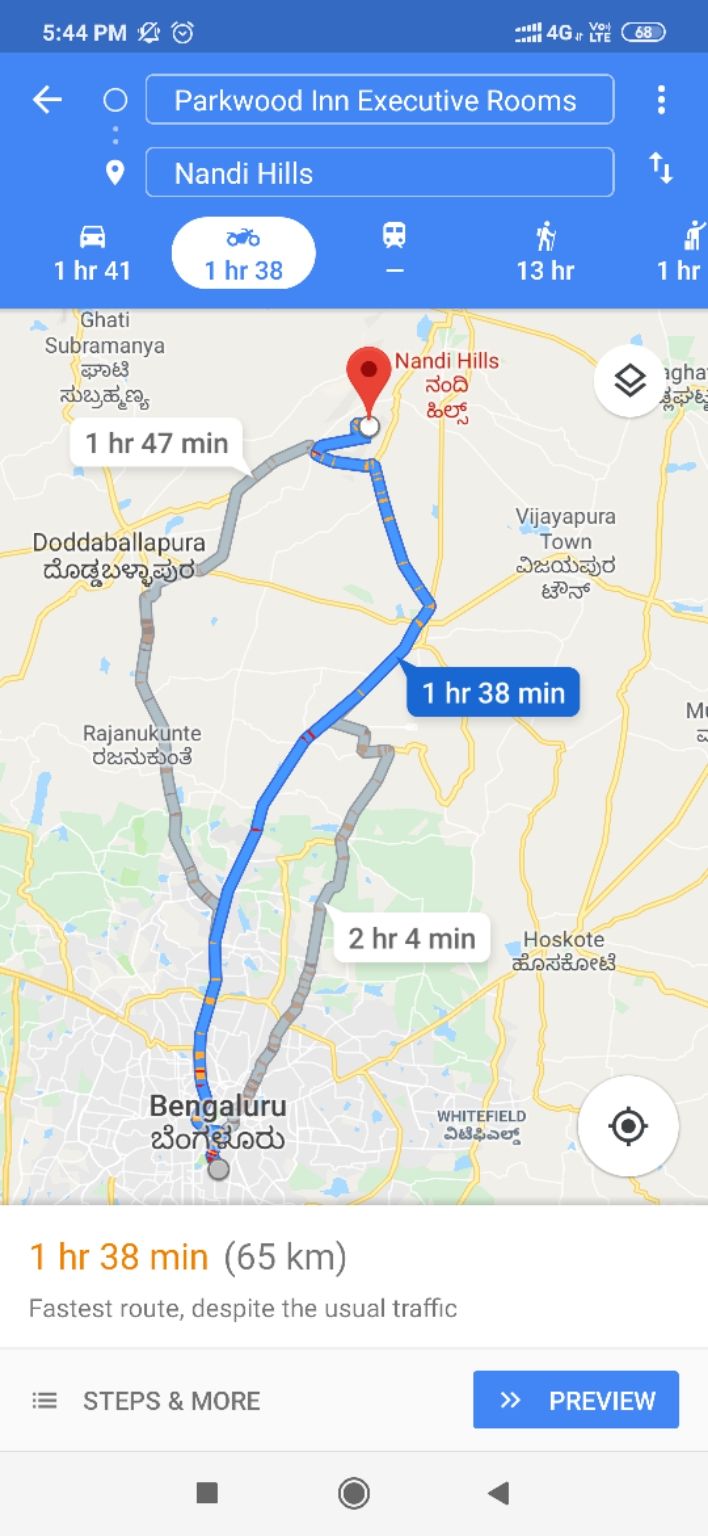This screenshot has height=1536, width=708.
Task: Go back using the top-left arrow
Action: 47,100
